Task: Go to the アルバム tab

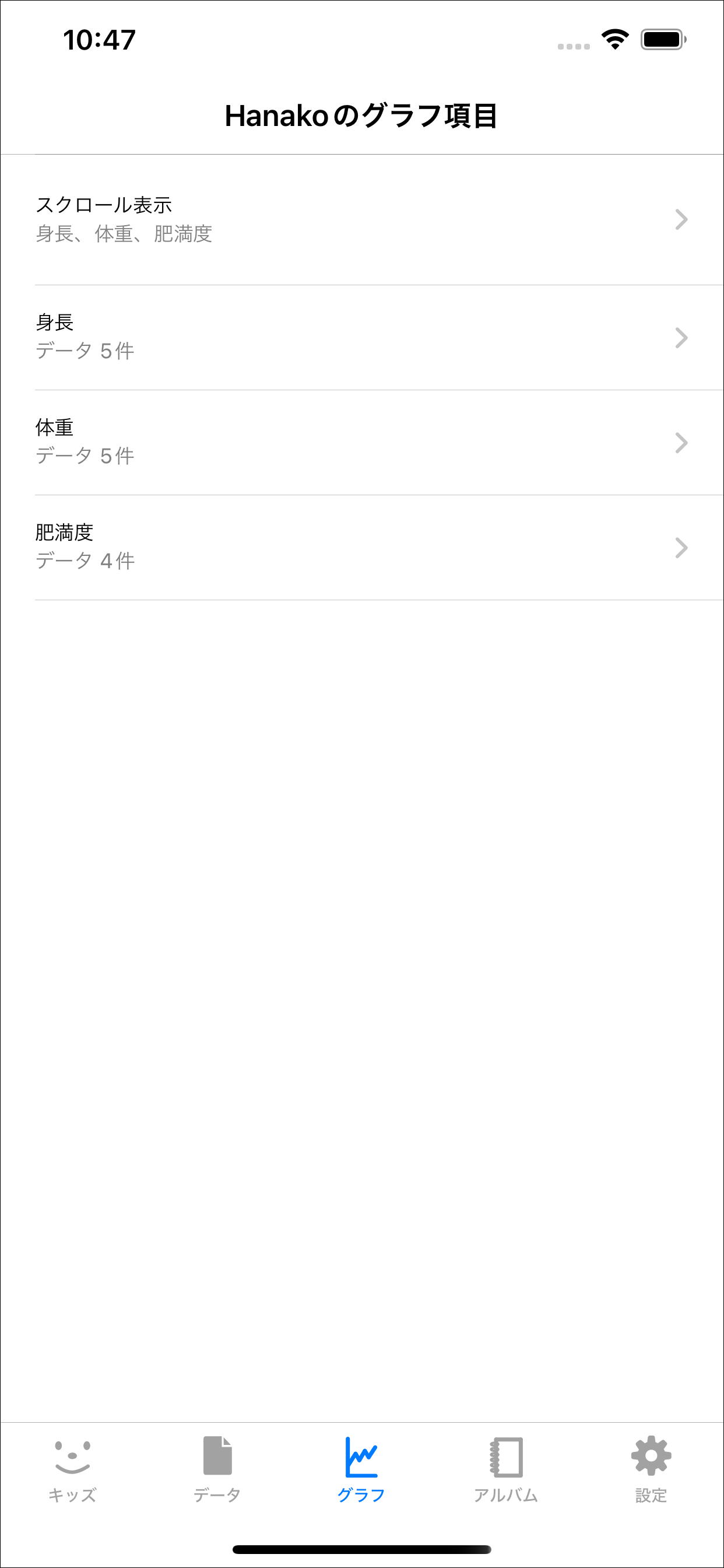Action: (506, 1469)
